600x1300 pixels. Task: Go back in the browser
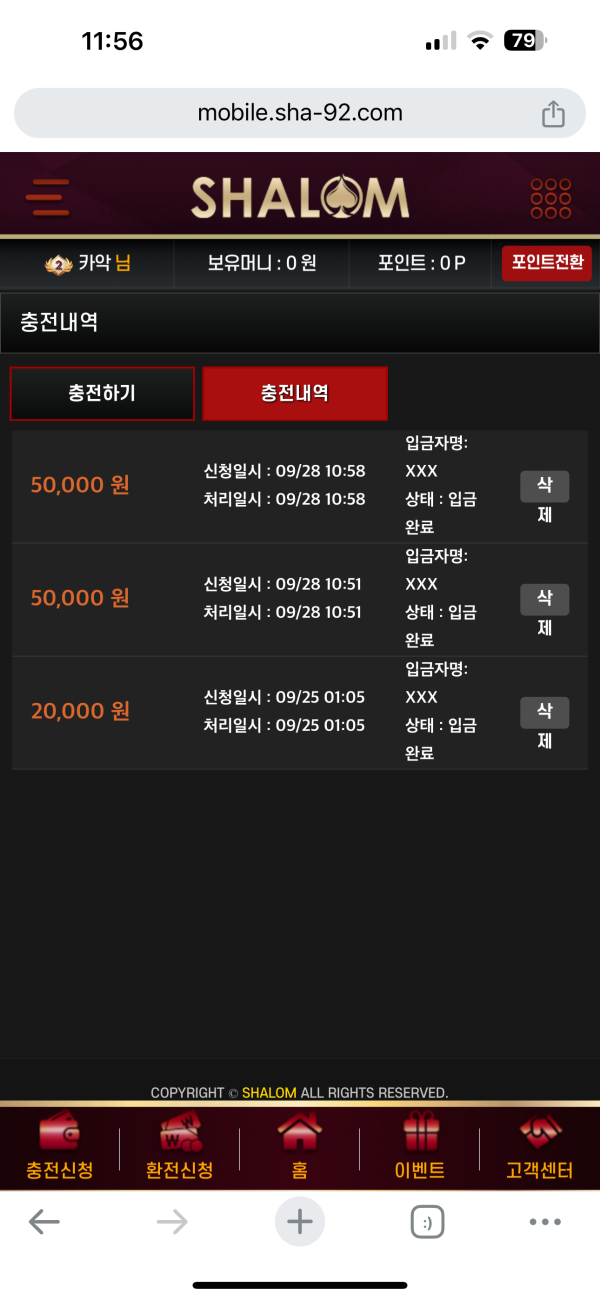[x=44, y=1221]
